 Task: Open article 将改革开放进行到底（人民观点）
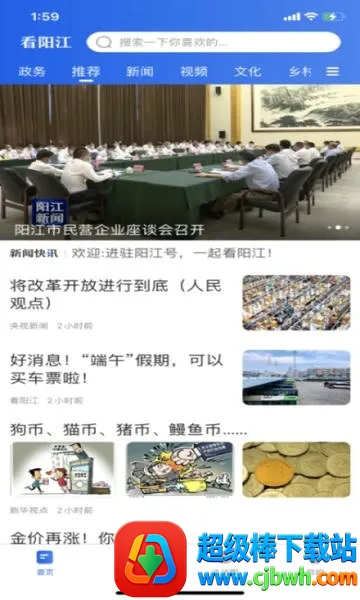point(180,303)
